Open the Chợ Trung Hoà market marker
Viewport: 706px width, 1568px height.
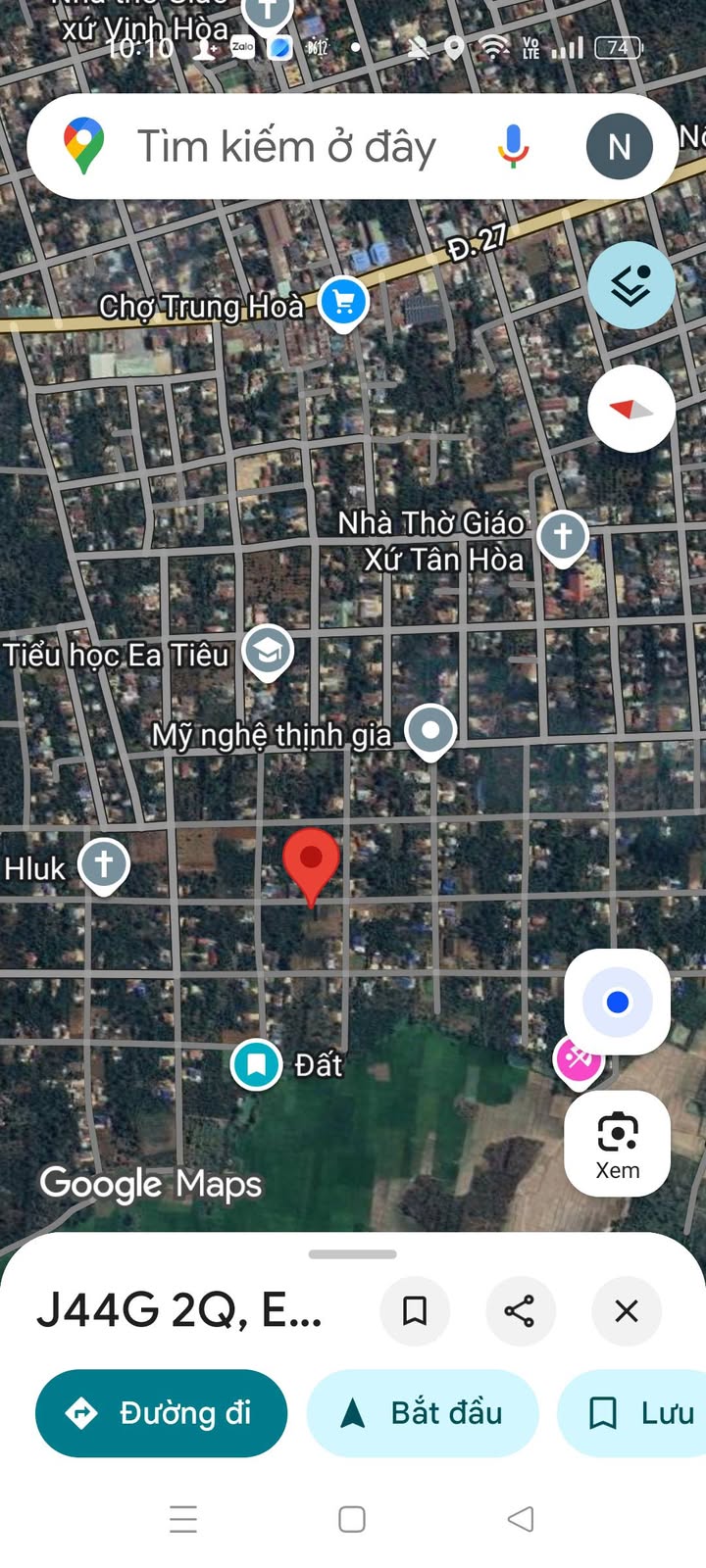pos(343,302)
